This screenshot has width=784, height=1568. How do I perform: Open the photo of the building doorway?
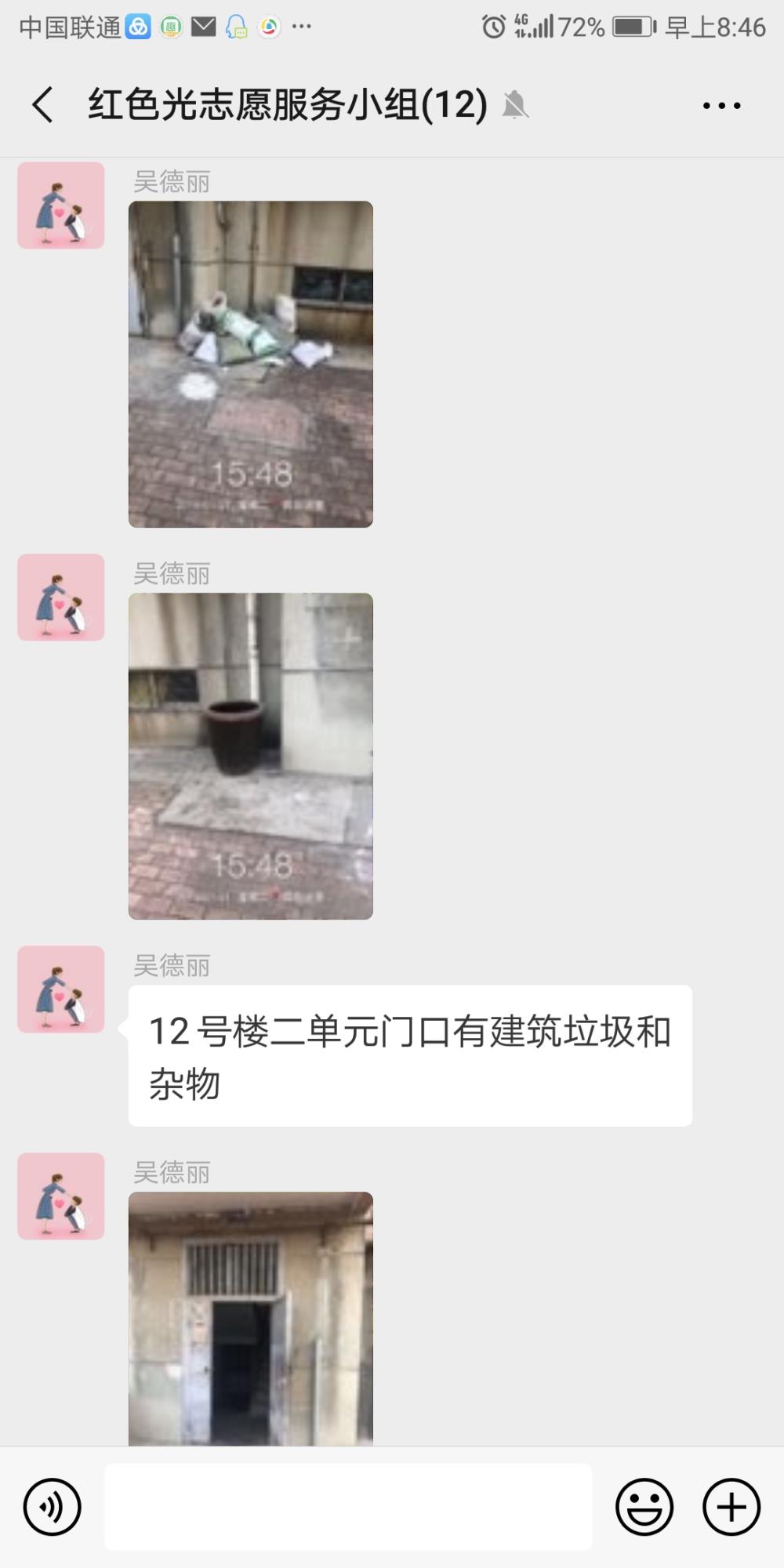coord(251,1319)
